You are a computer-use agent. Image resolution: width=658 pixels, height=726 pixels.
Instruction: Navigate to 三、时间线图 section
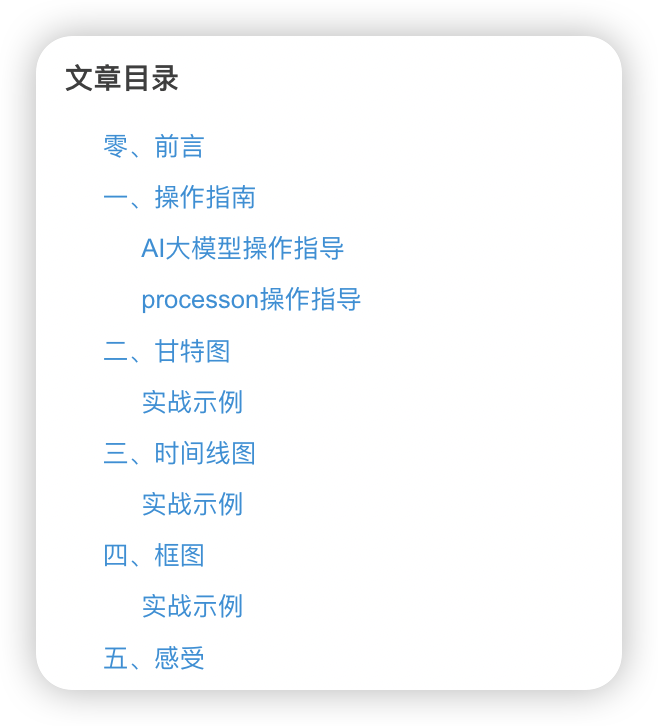pyautogui.click(x=180, y=453)
